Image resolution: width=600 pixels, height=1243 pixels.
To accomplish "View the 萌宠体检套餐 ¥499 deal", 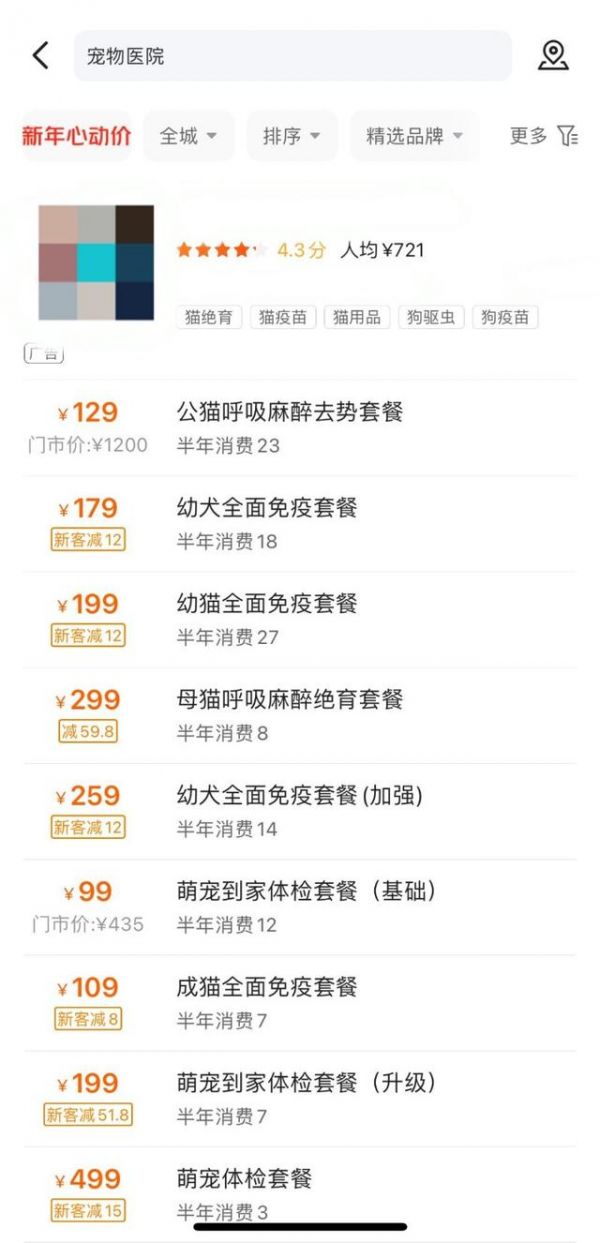I will (x=245, y=1194).
